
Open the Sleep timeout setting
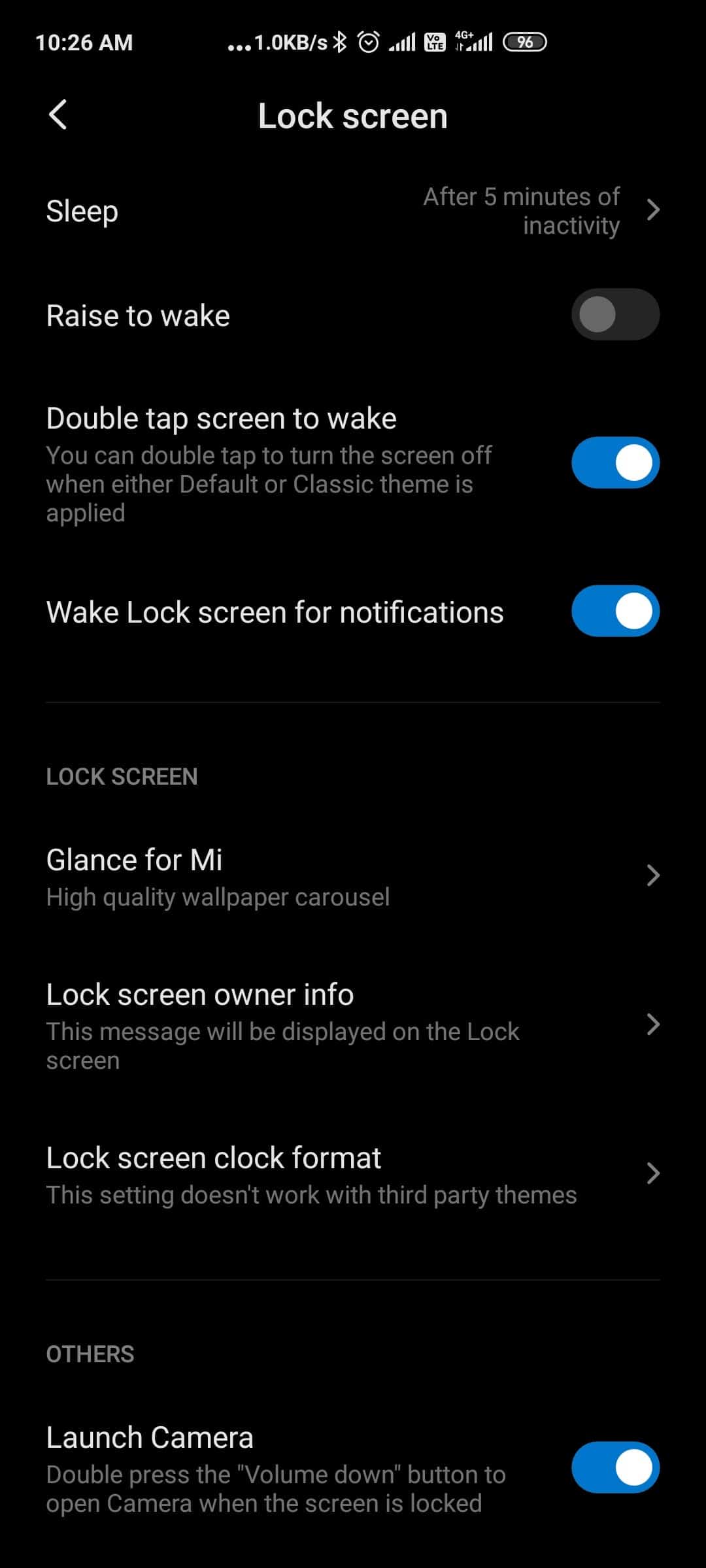[353, 210]
